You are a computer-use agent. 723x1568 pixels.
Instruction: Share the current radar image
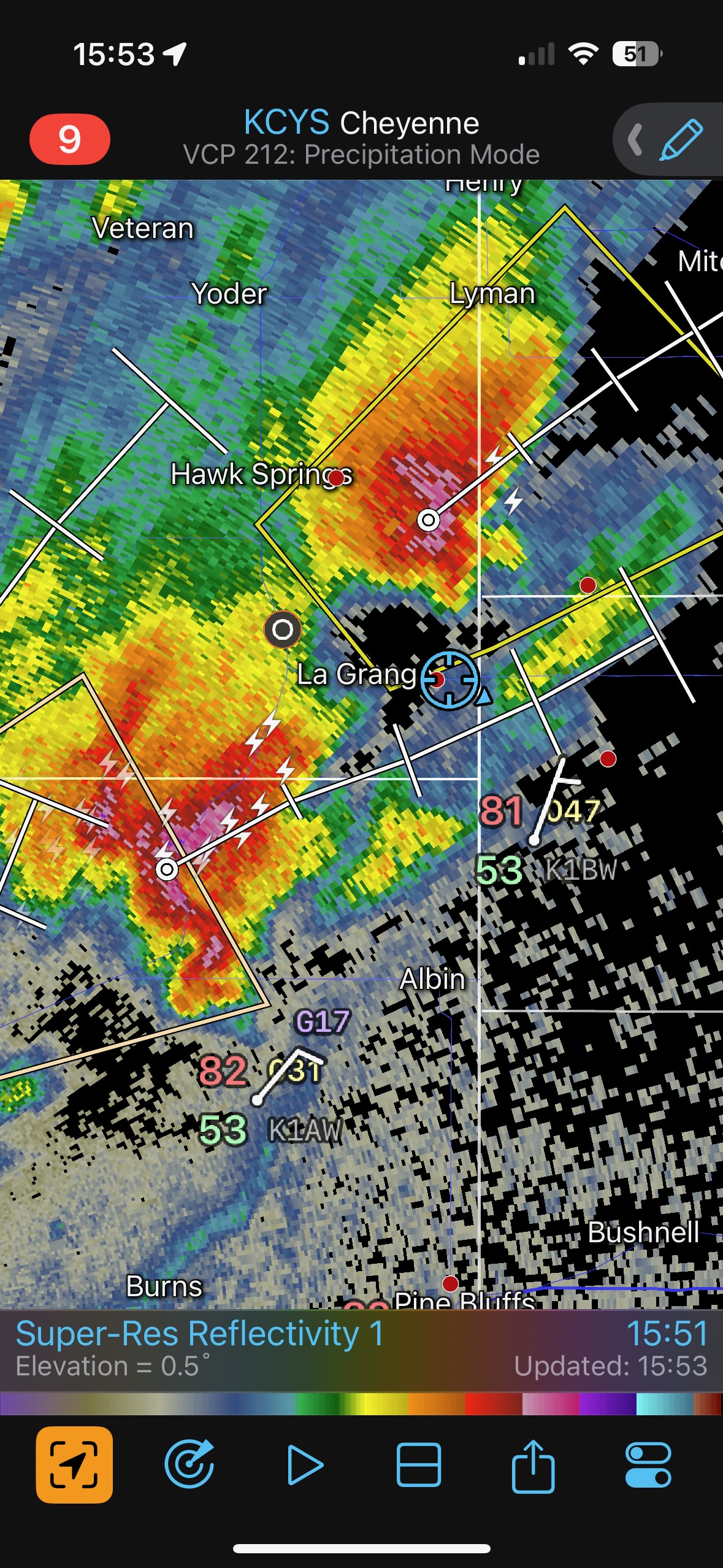[533, 1464]
